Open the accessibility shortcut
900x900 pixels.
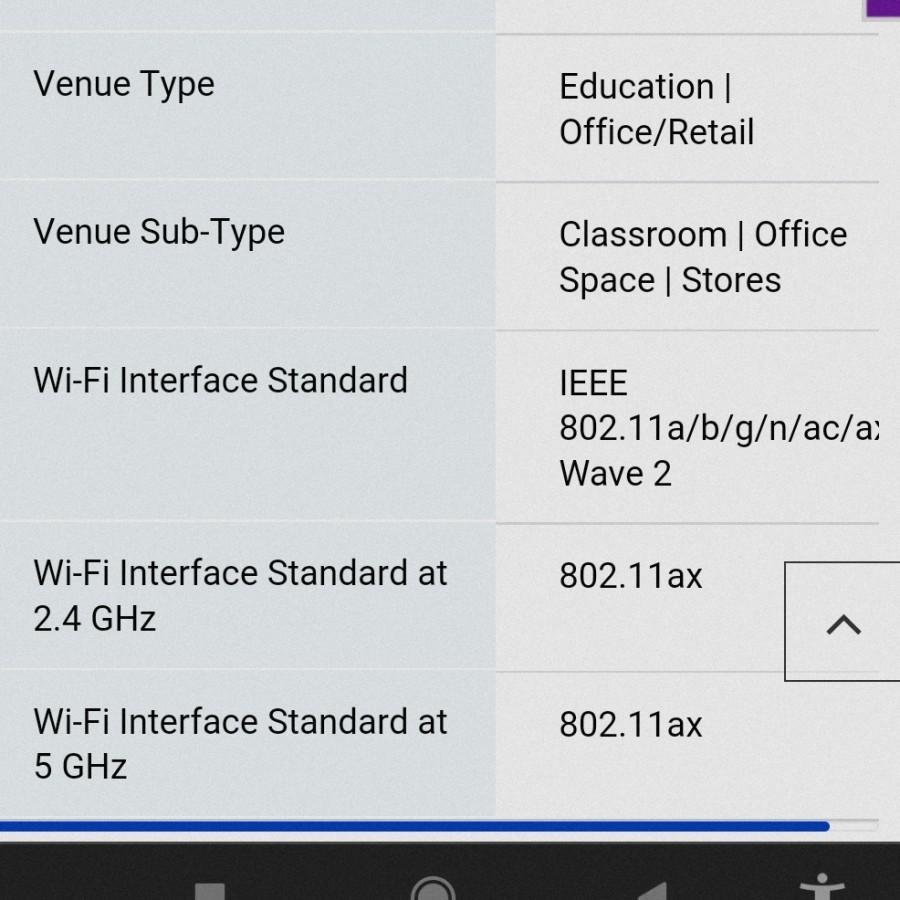[x=822, y=888]
